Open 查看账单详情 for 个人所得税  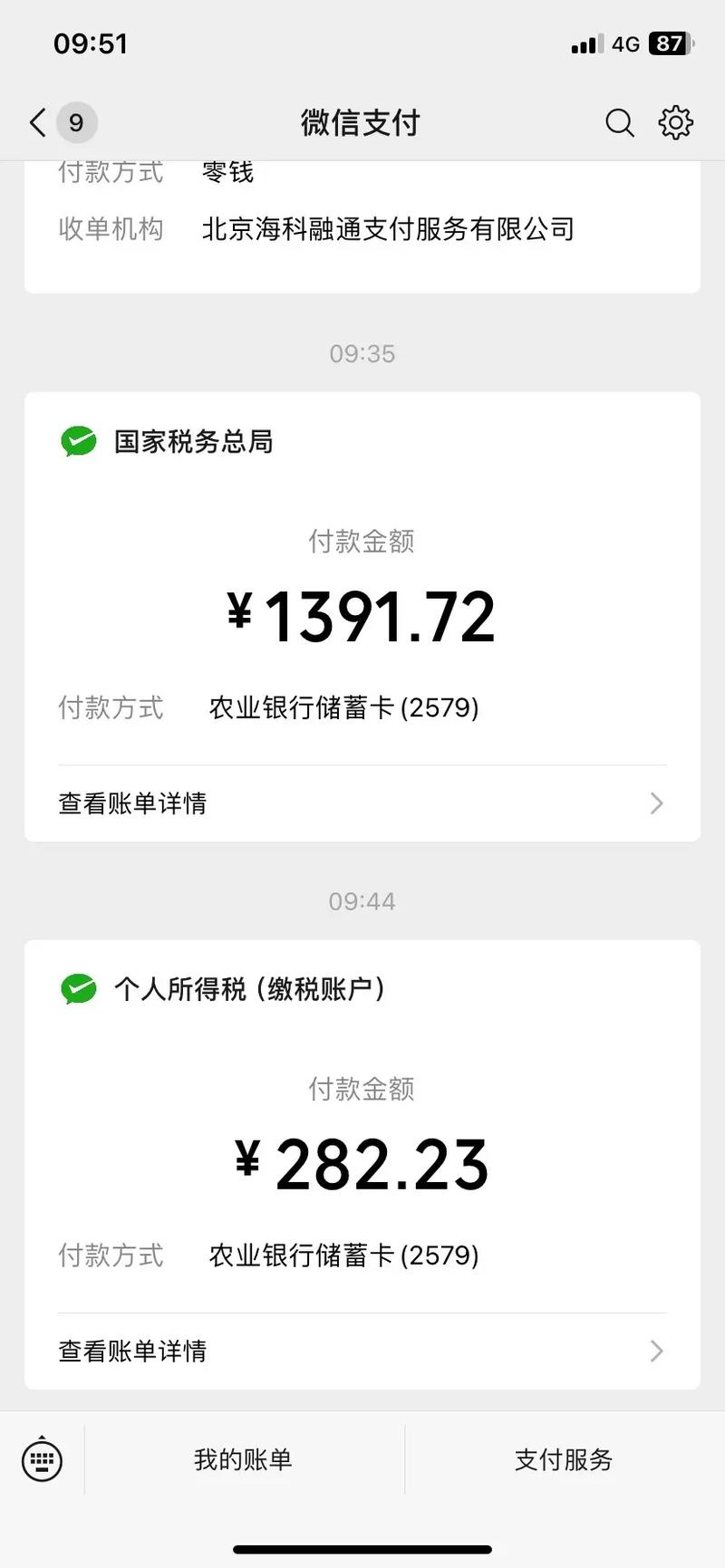[x=131, y=1351]
